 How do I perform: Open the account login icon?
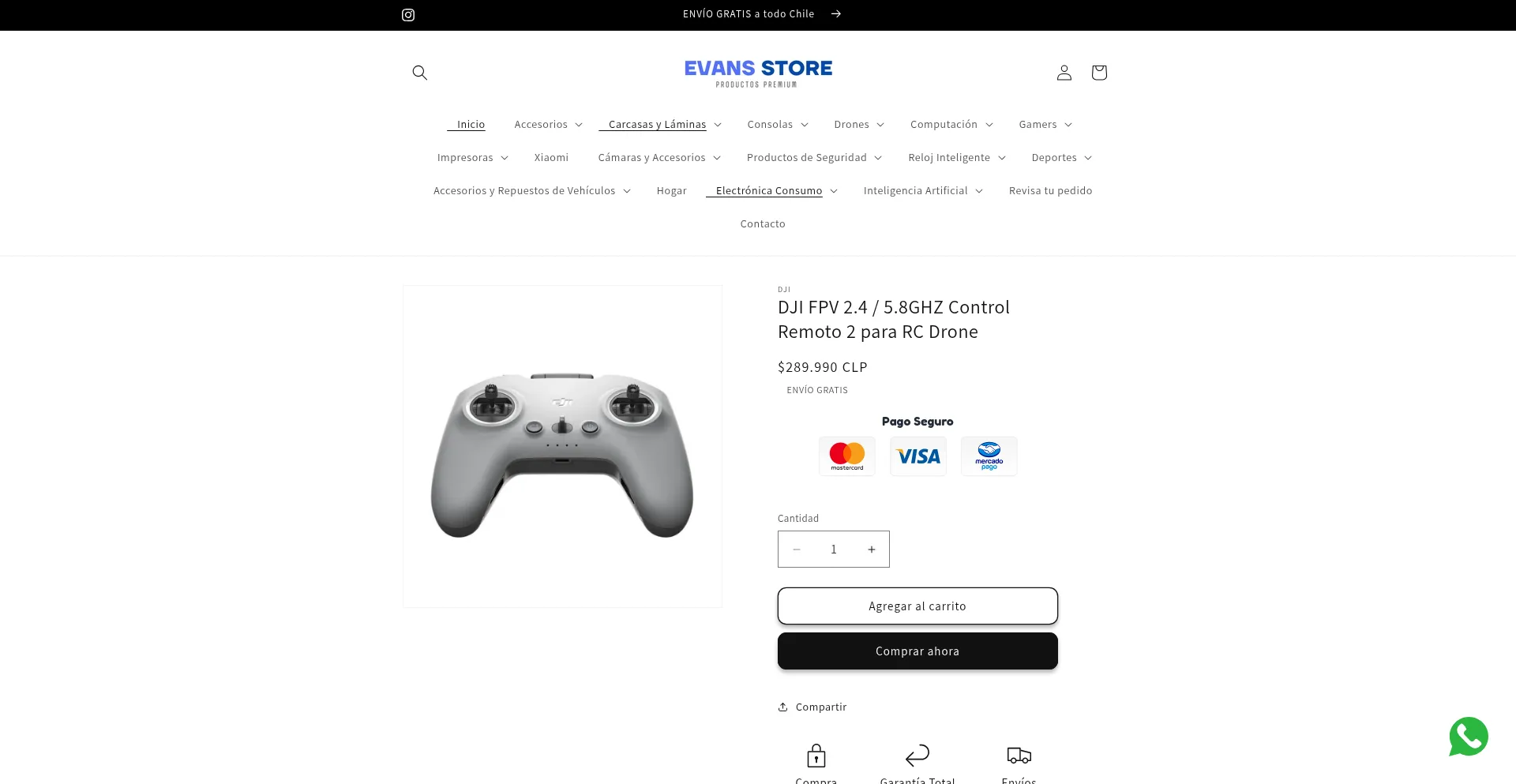point(1064,73)
